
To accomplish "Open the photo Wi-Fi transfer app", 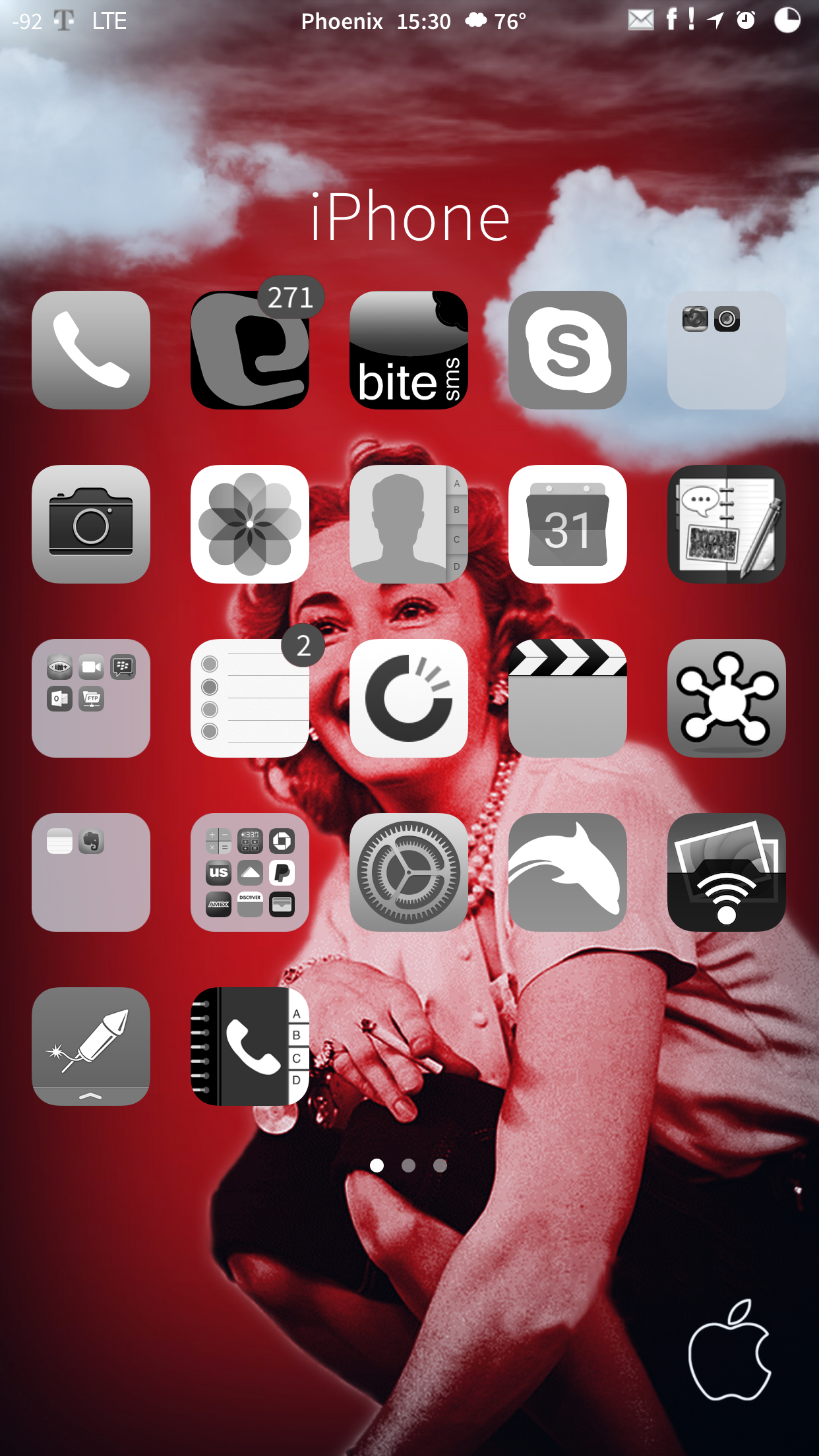I will tap(727, 872).
